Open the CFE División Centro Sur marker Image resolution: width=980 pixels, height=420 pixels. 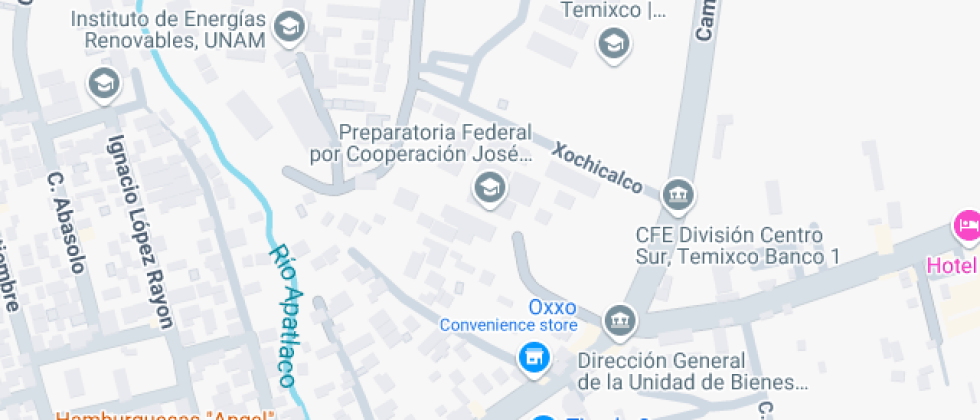click(679, 193)
